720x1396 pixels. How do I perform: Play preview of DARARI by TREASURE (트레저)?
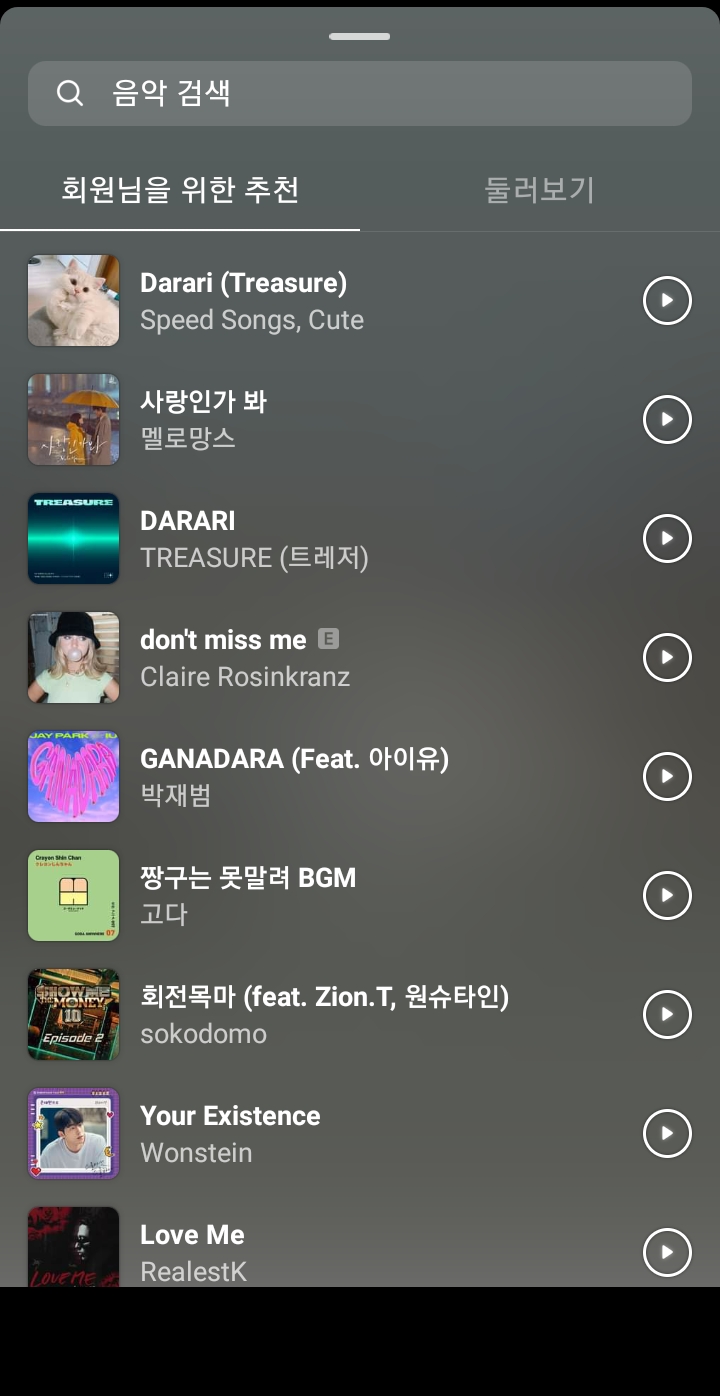pos(667,539)
